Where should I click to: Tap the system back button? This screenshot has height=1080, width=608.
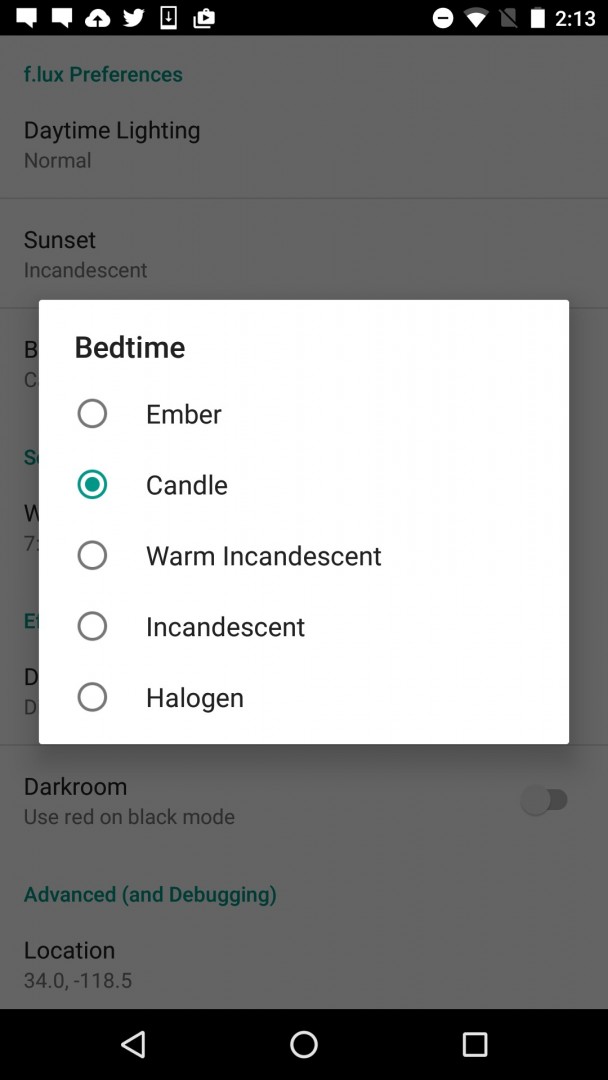[133, 1045]
